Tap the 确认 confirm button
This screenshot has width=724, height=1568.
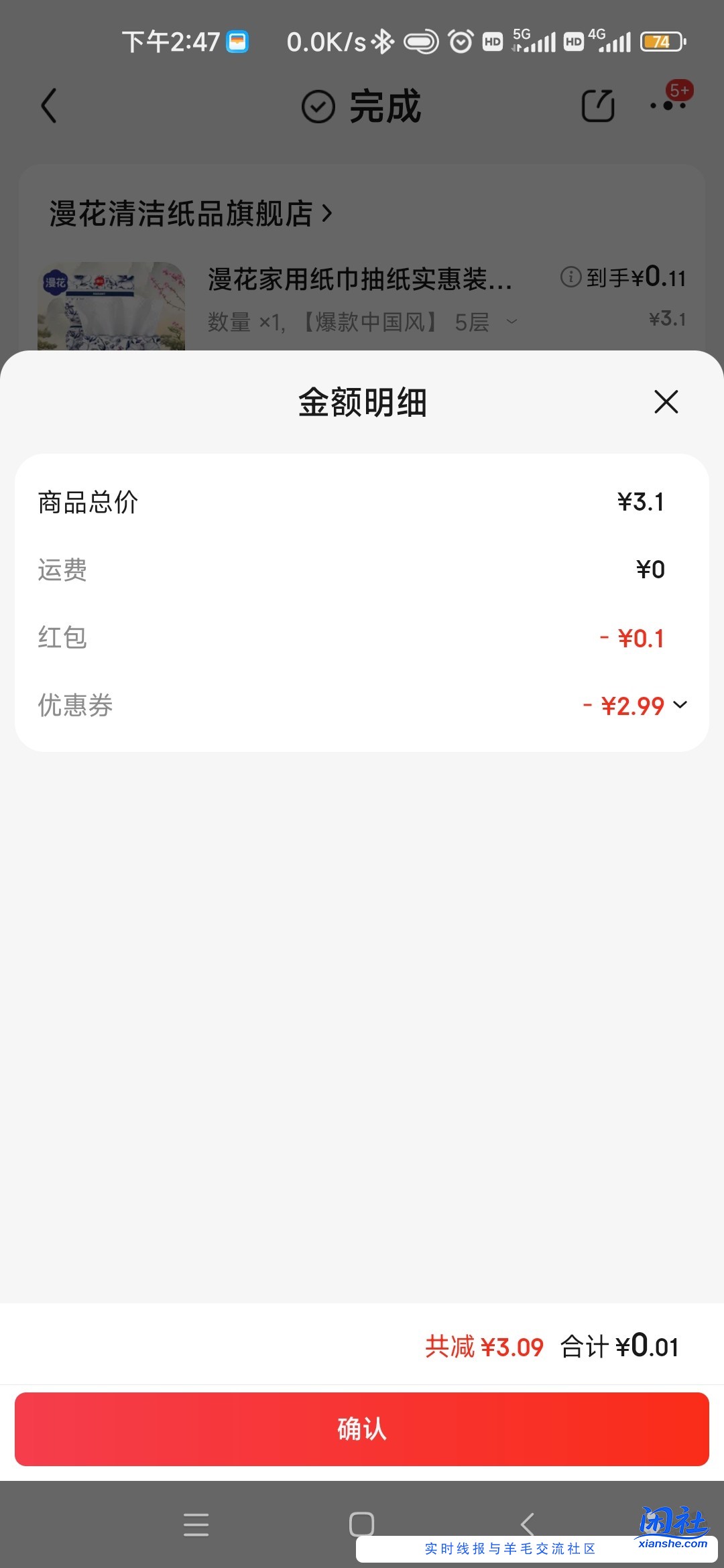point(362,1431)
